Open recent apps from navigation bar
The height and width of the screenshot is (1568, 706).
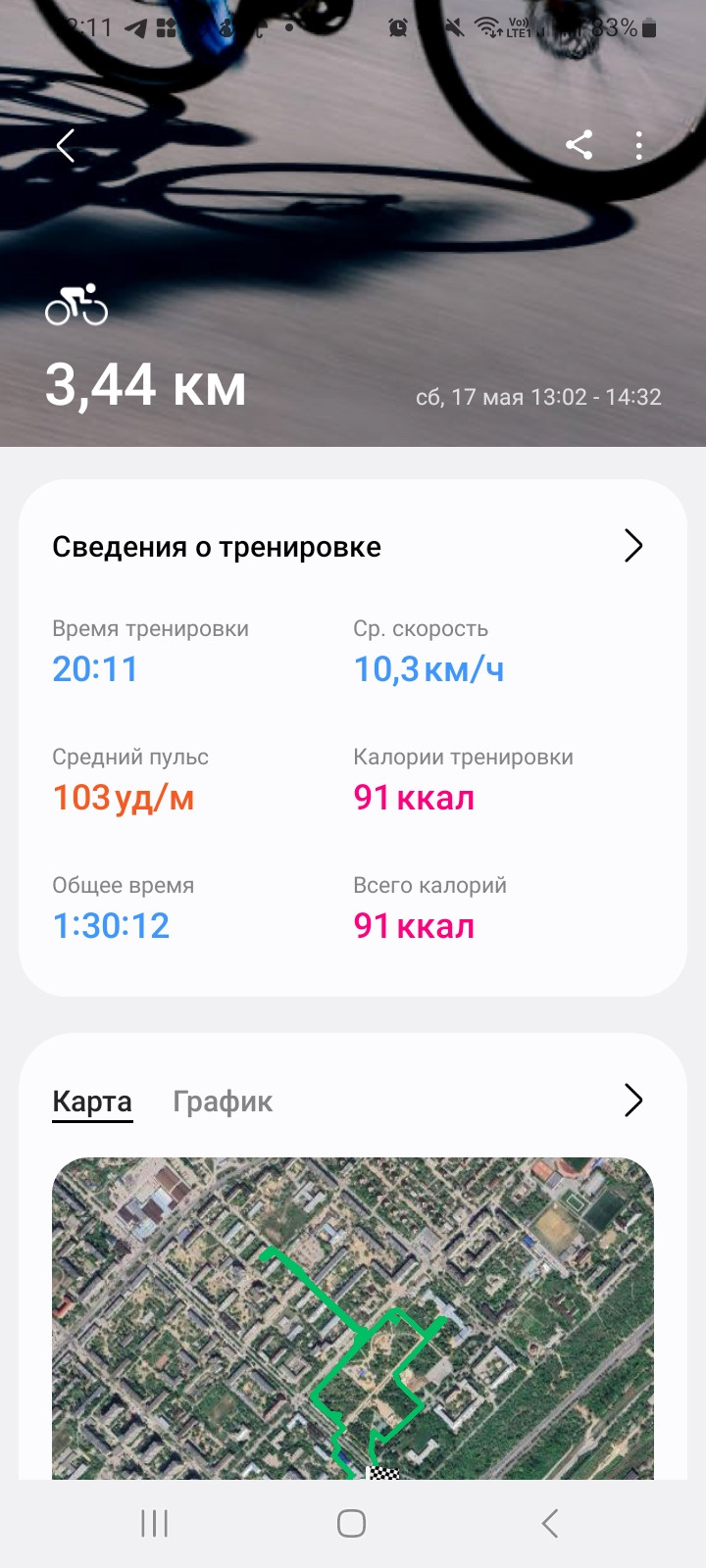pyautogui.click(x=155, y=1523)
